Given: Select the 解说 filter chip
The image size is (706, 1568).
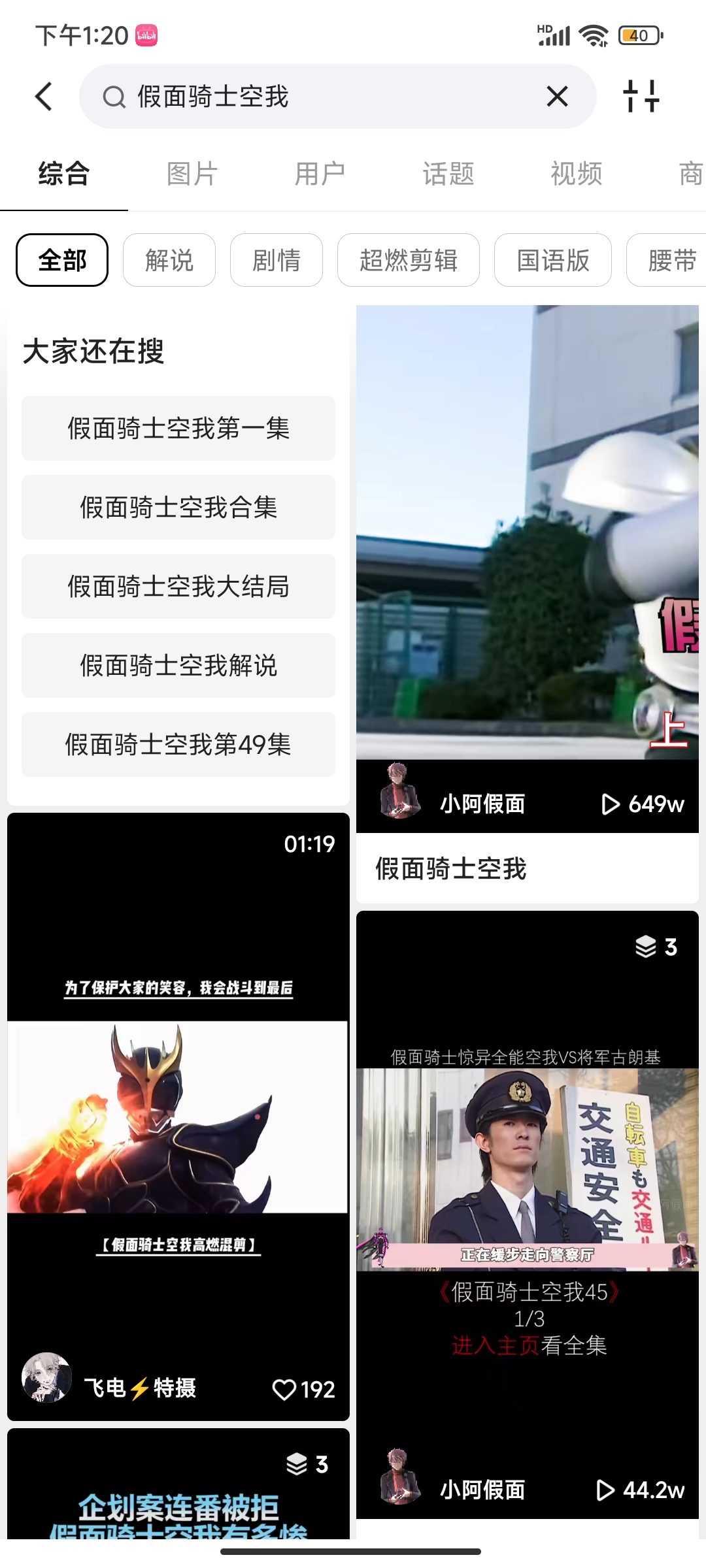Looking at the screenshot, I should click(x=169, y=260).
